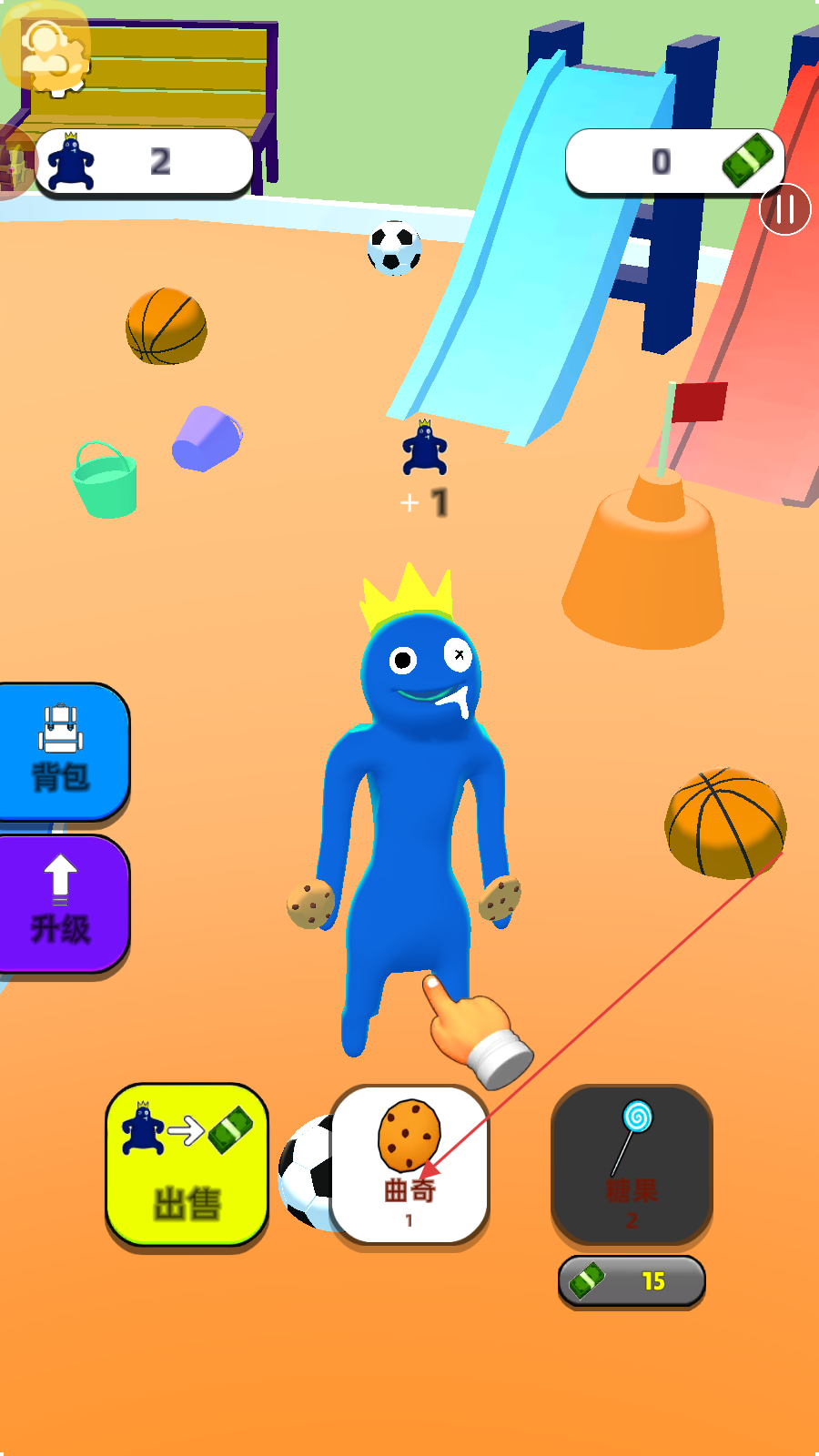The height and width of the screenshot is (1456, 819).
Task: Select the 曲奇 cookie item
Action: coord(409,1164)
